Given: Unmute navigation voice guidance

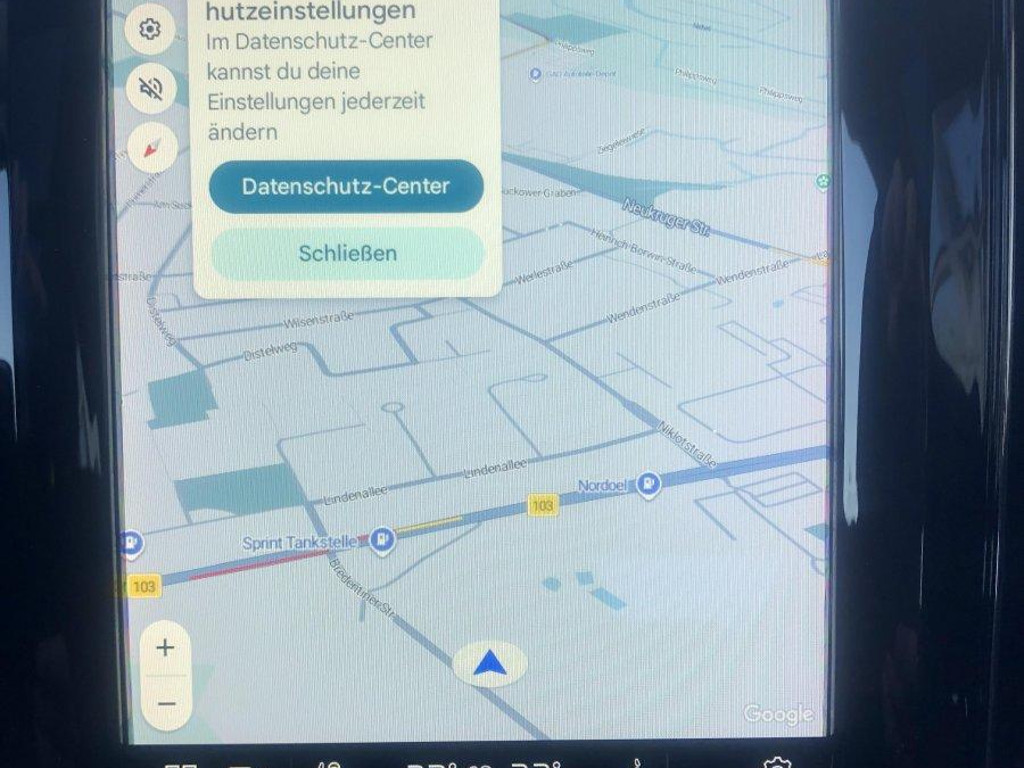Looking at the screenshot, I should coord(151,89).
